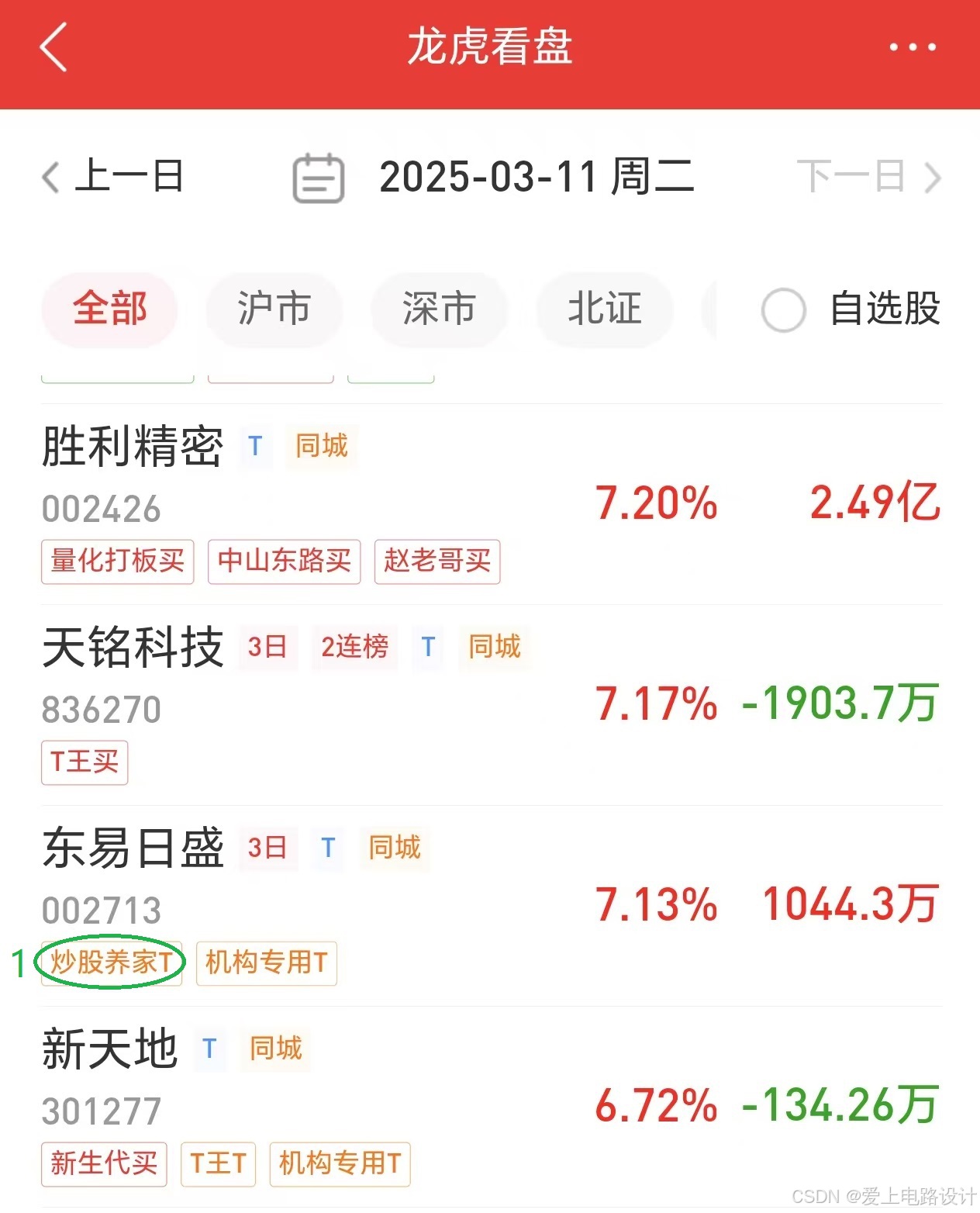The image size is (980, 1213).
Task: Select the 全部 market tab
Action: pos(109,309)
